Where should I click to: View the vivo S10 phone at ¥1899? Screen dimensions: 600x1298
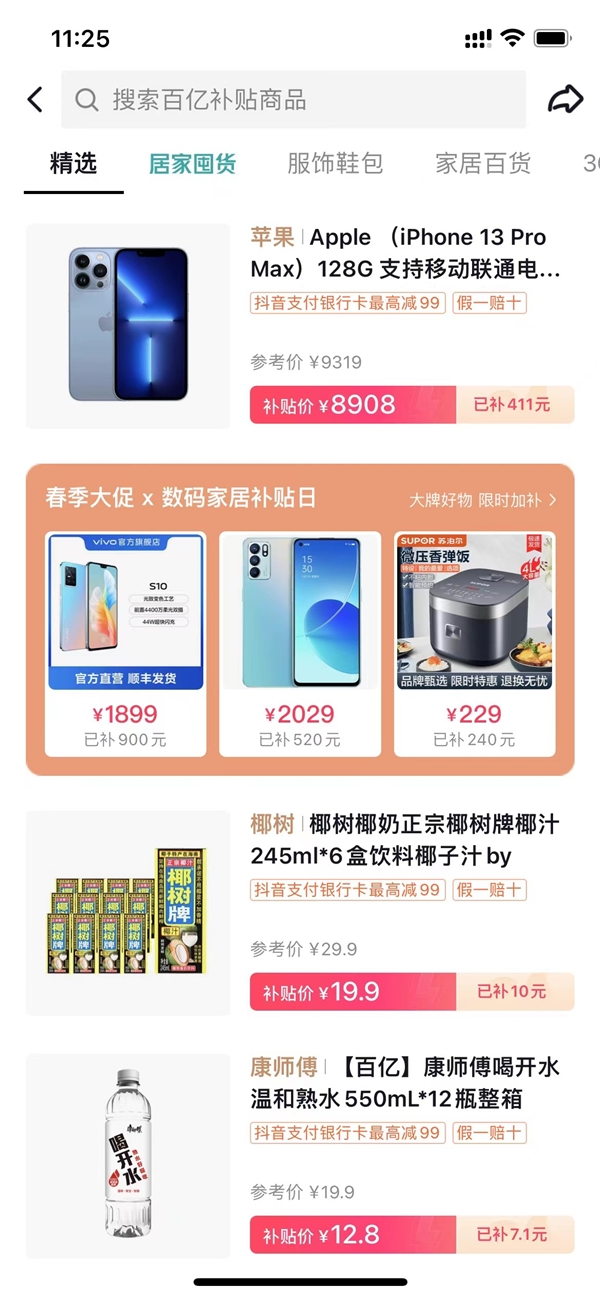tap(126, 643)
